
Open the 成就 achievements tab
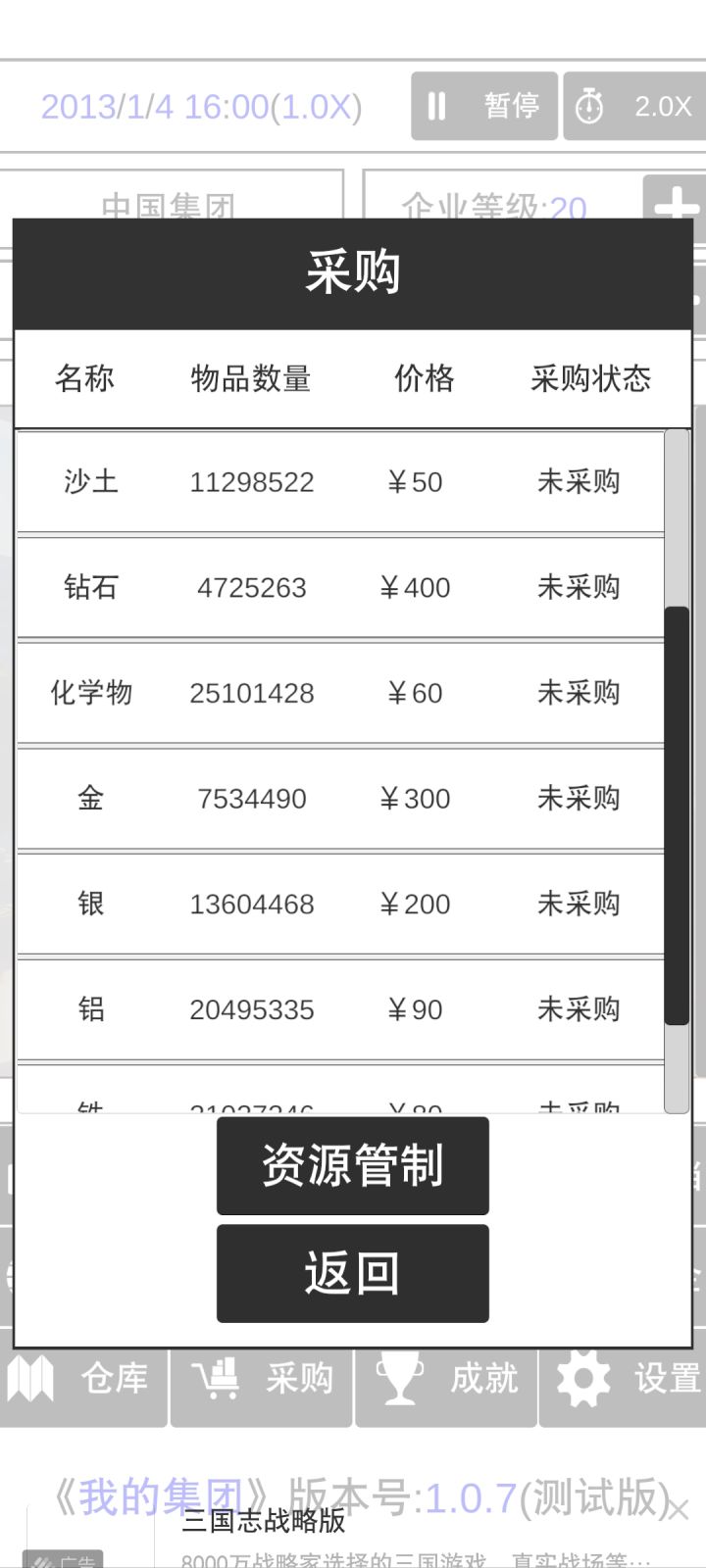(446, 1379)
